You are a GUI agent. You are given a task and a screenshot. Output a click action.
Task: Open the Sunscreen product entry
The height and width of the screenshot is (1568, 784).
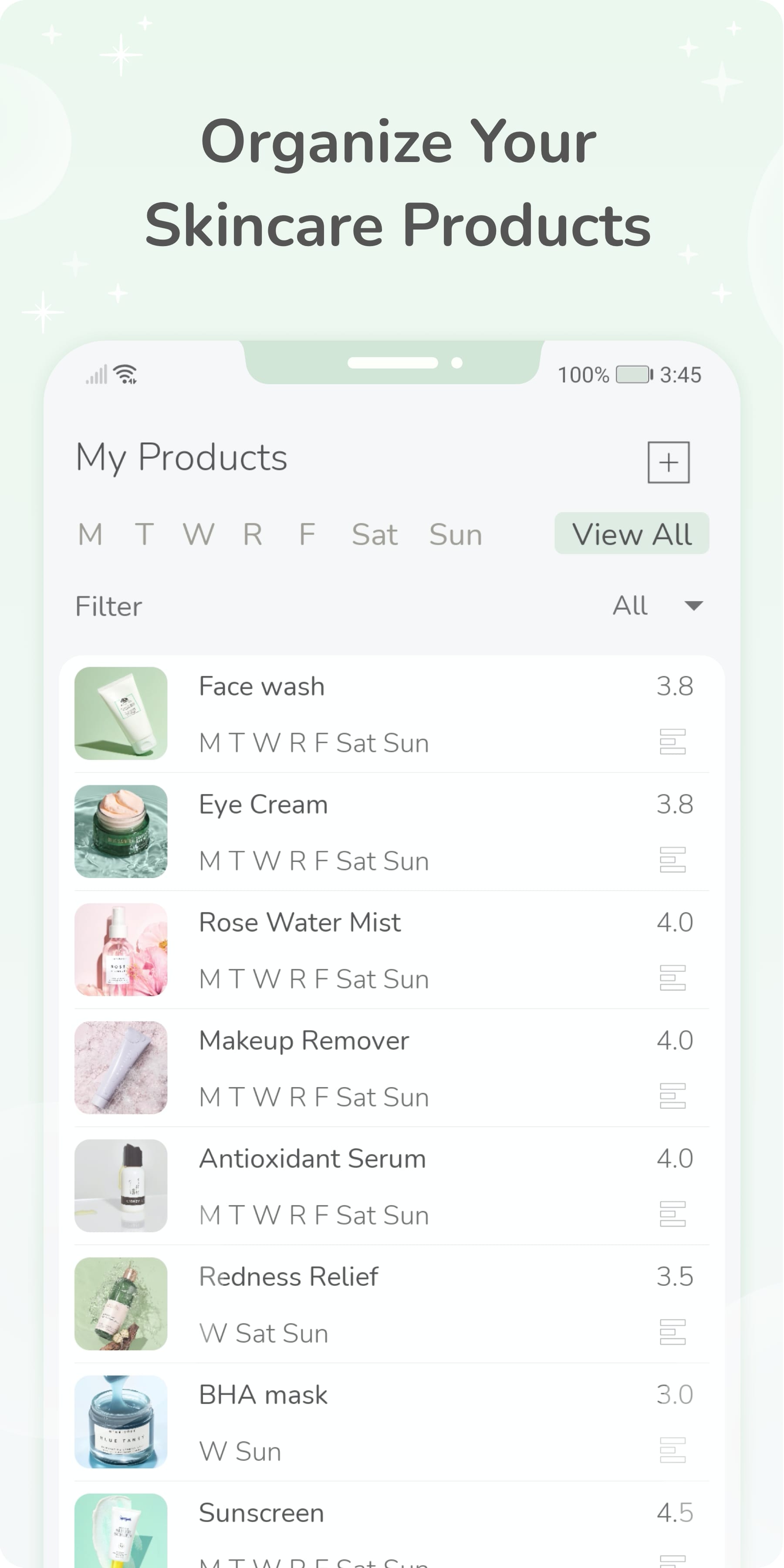pyautogui.click(x=260, y=1513)
